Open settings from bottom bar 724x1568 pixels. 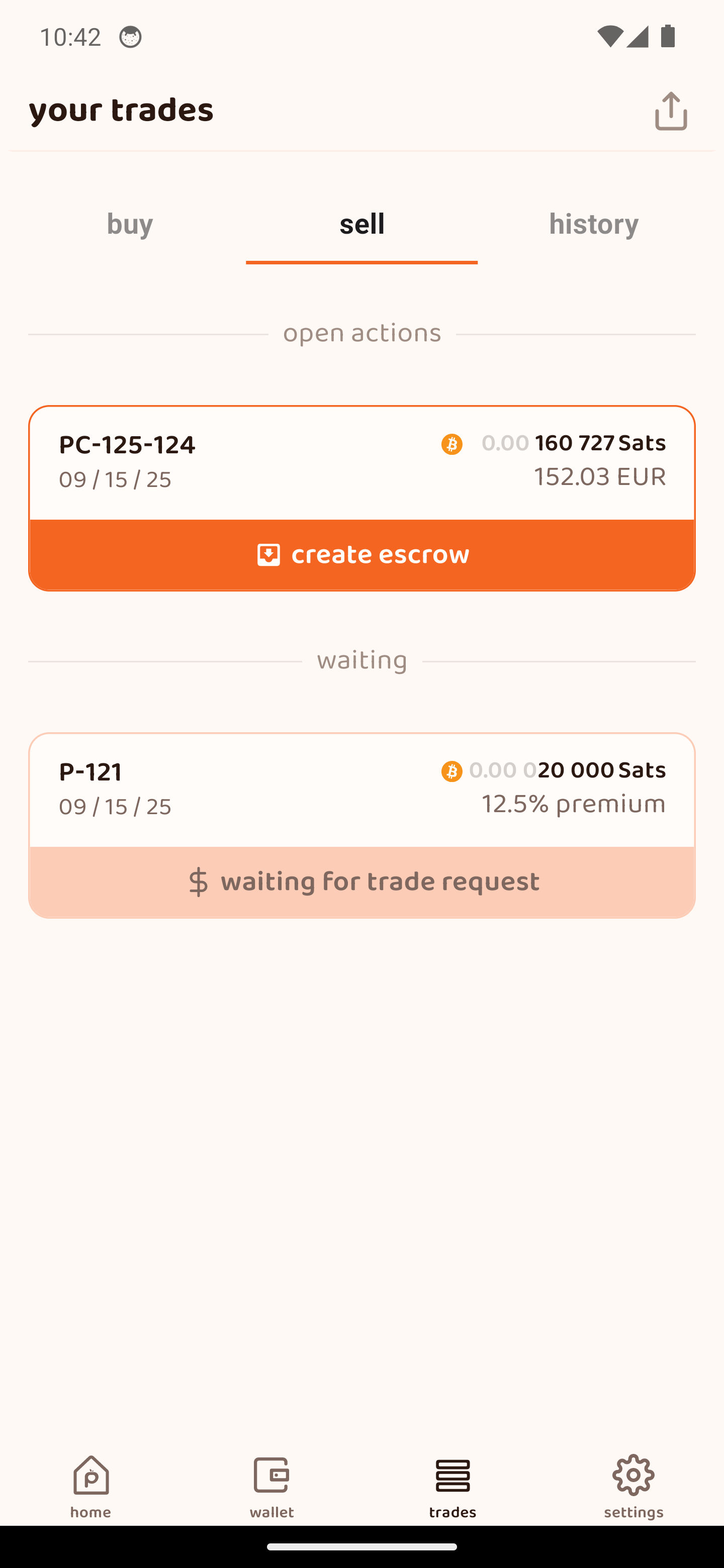click(633, 1485)
